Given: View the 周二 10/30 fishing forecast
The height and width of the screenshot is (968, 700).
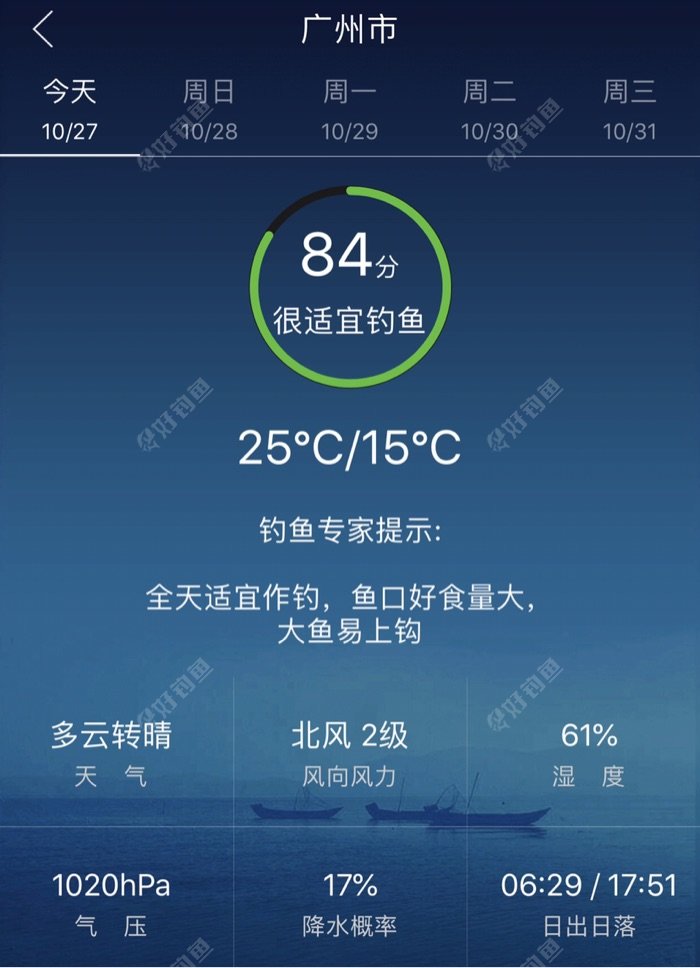Looking at the screenshot, I should (x=489, y=110).
